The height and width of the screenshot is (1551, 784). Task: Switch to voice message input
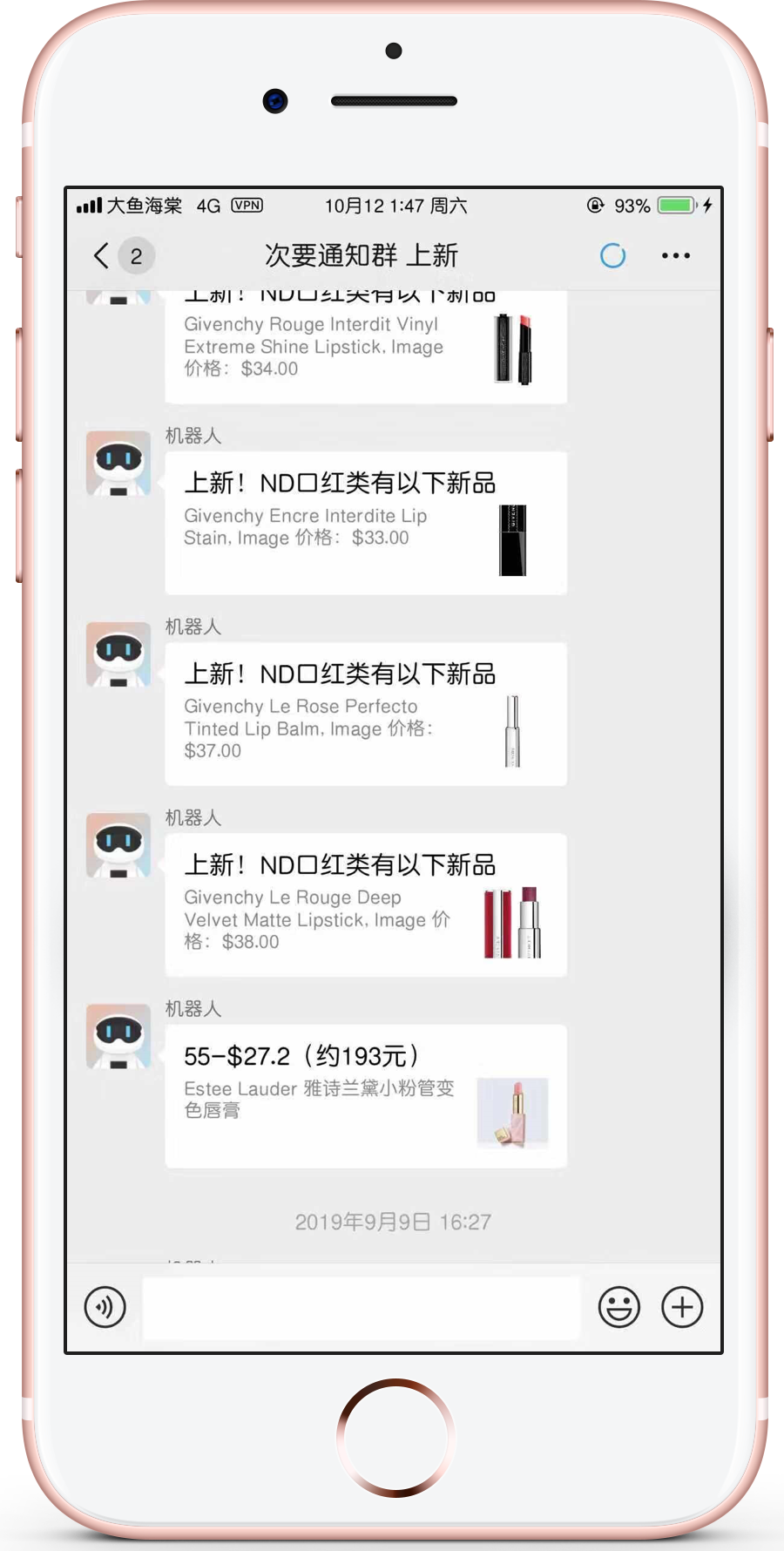(x=105, y=1307)
